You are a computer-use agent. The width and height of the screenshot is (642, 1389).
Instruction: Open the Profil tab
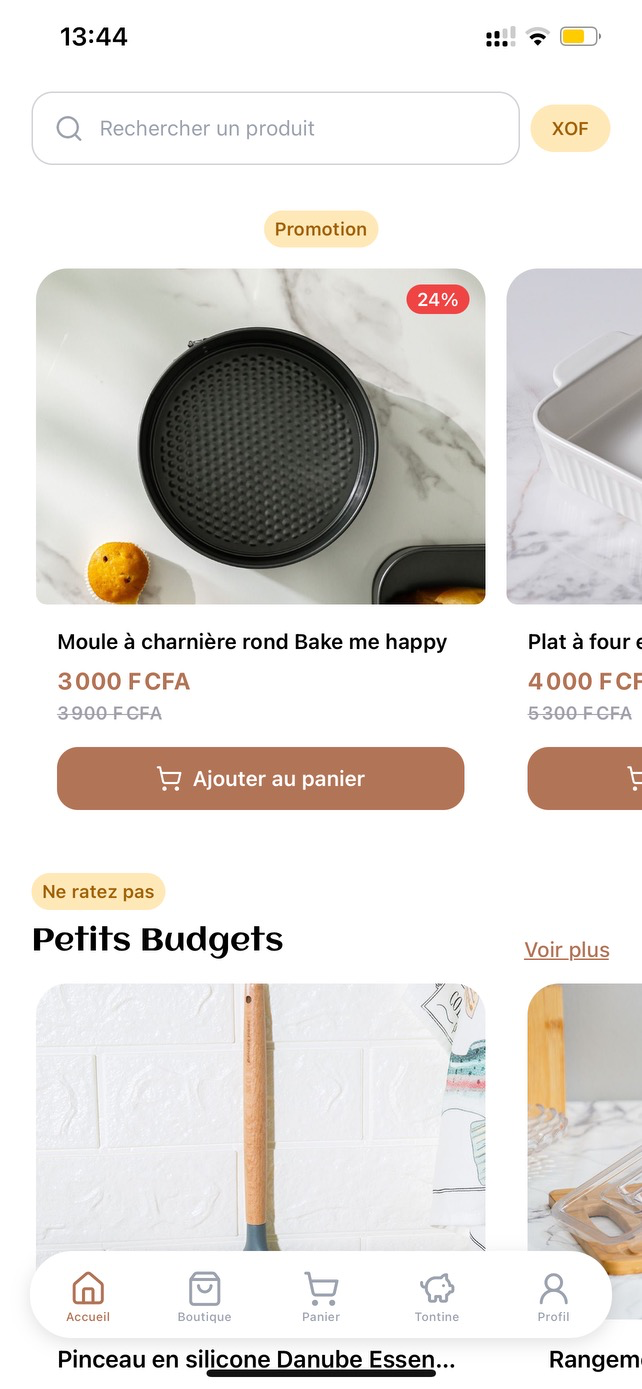(553, 1297)
